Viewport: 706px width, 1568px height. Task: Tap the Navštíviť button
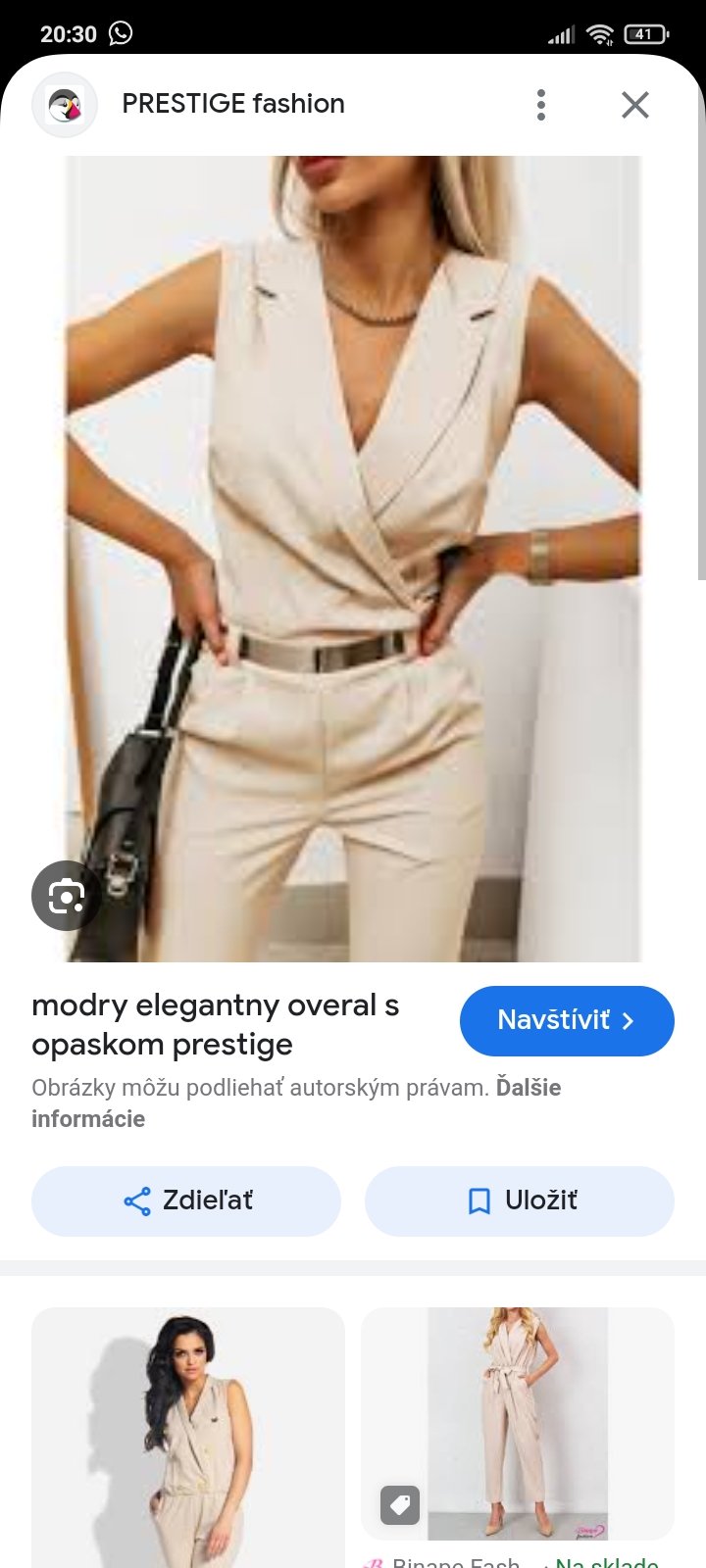567,1021
